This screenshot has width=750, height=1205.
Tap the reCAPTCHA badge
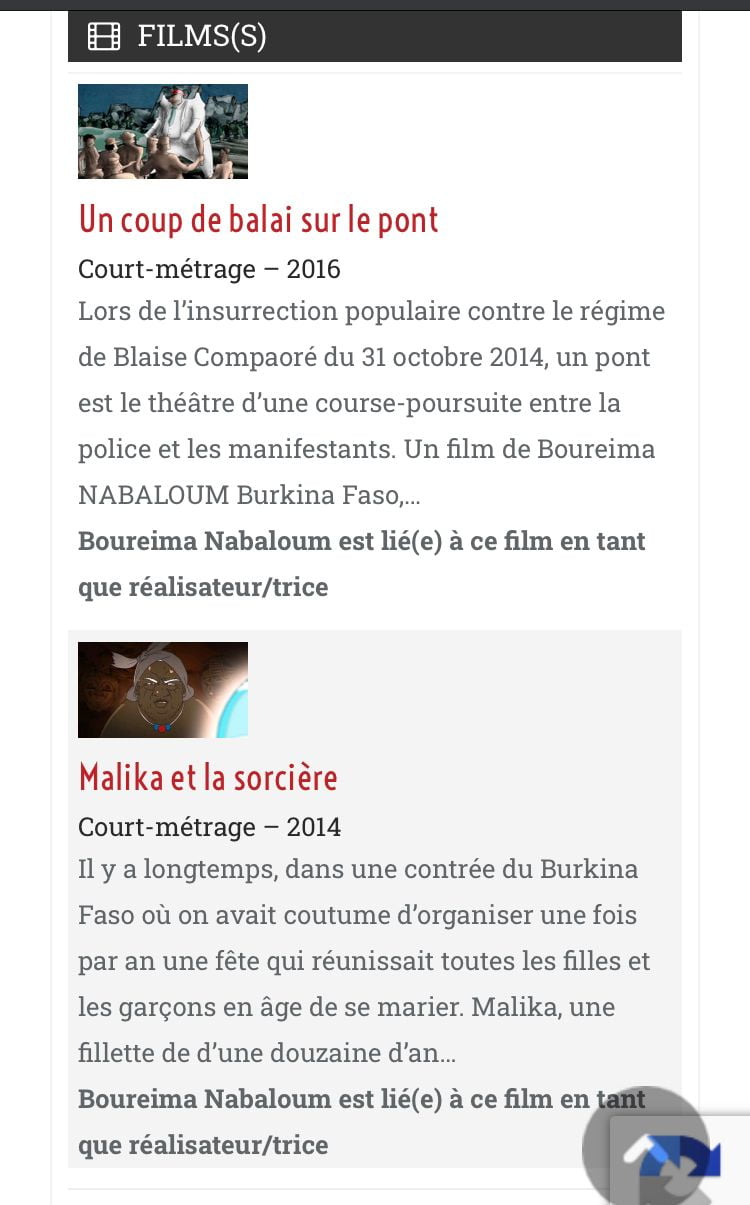pos(680,1160)
